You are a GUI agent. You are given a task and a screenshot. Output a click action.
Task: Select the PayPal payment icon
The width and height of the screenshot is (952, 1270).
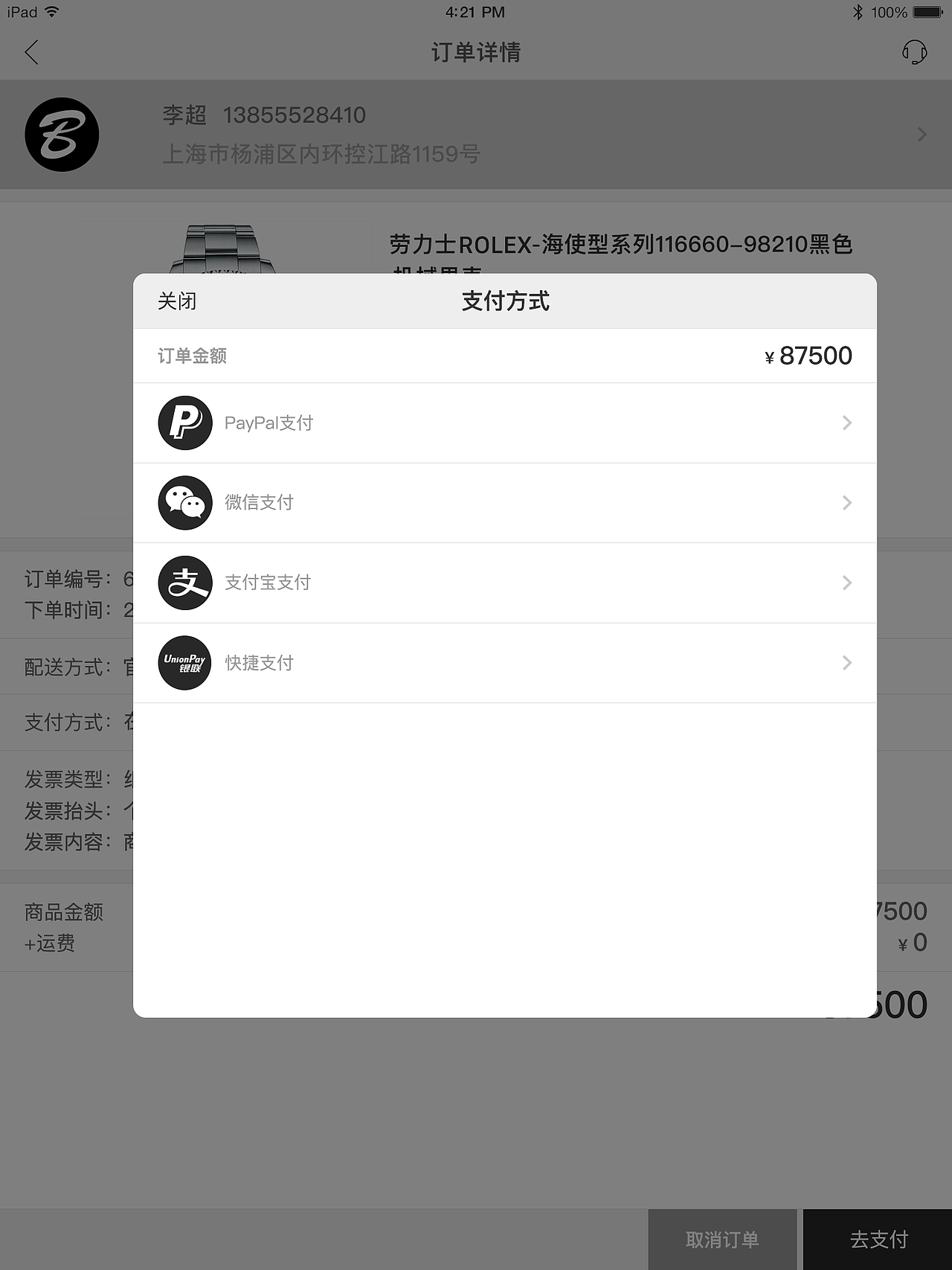pos(184,422)
